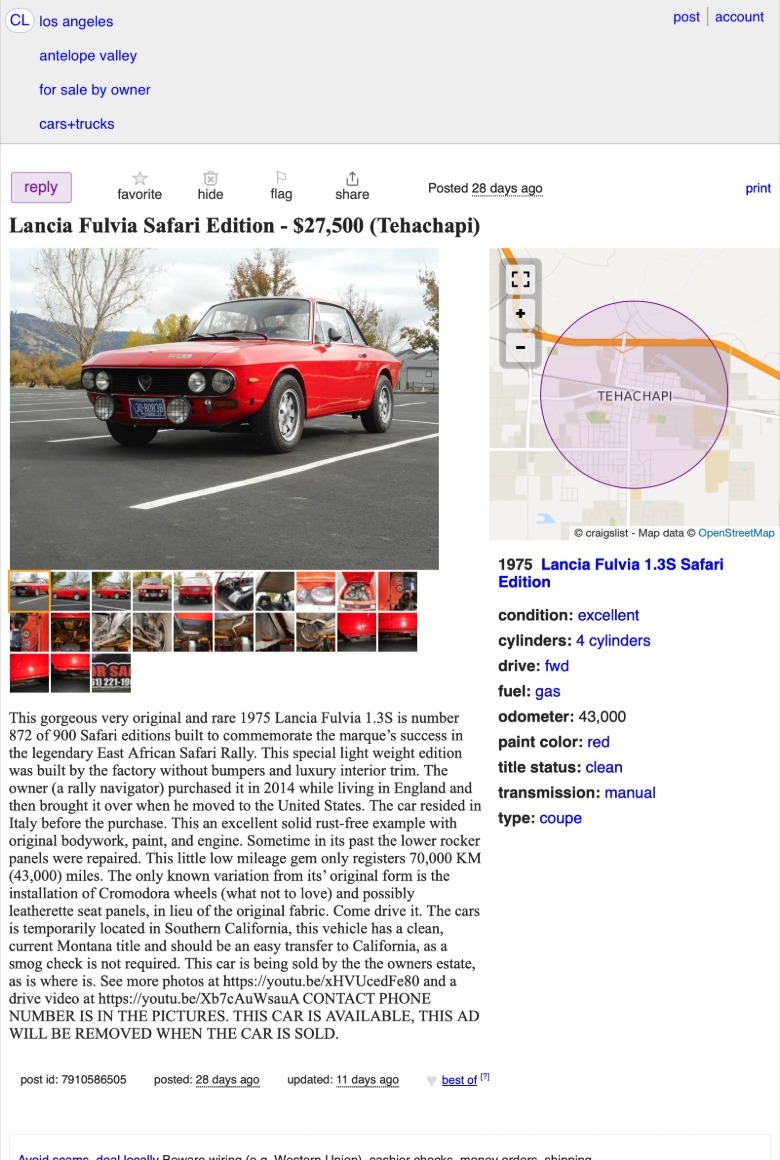
Task: Go to los angeles area link
Action: tap(76, 21)
